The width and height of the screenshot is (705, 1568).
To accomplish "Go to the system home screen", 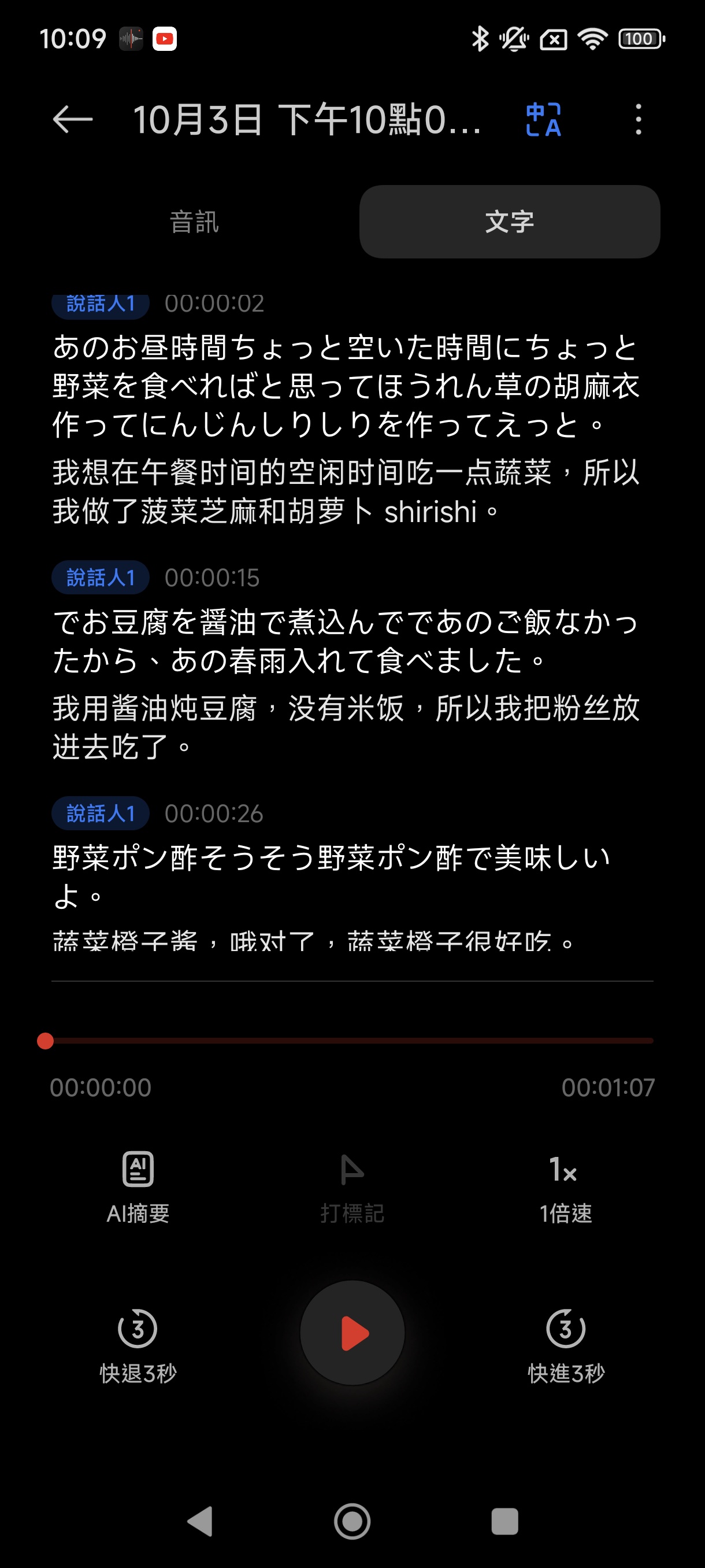I will click(x=352, y=1521).
